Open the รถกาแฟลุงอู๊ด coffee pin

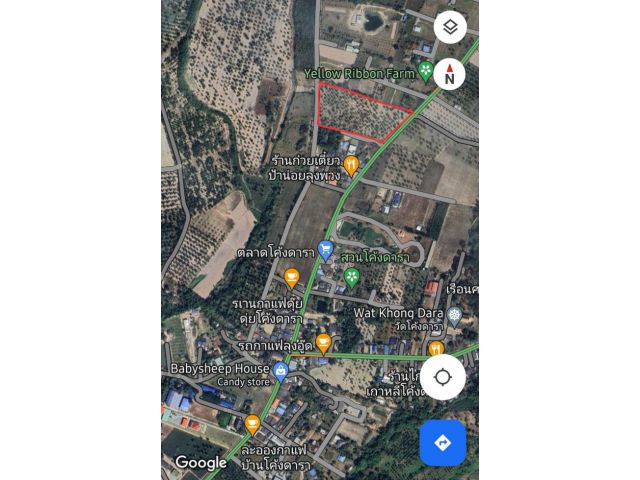(323, 343)
